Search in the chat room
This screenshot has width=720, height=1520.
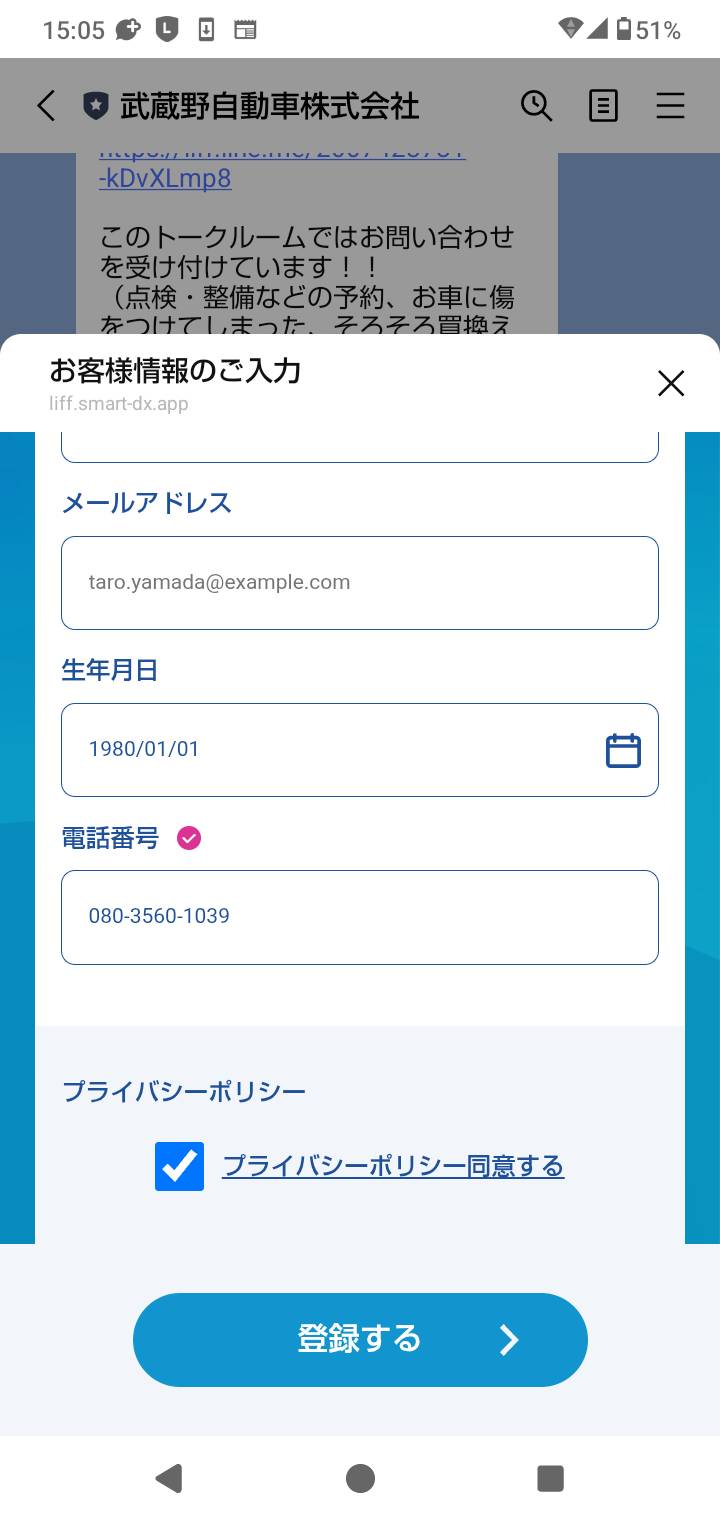click(x=536, y=106)
